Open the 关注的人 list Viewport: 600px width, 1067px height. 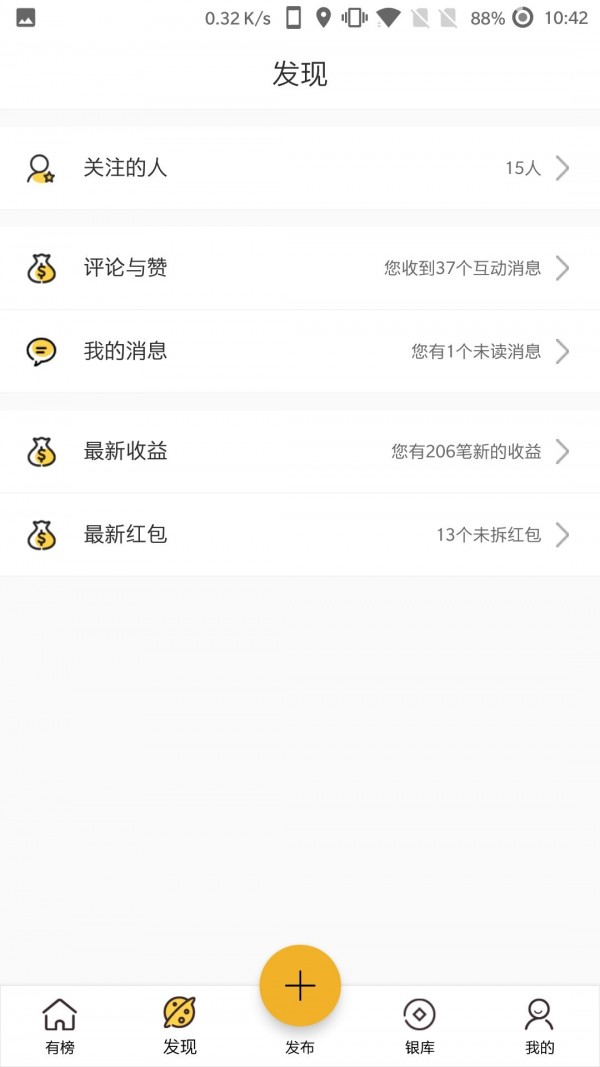(x=300, y=168)
